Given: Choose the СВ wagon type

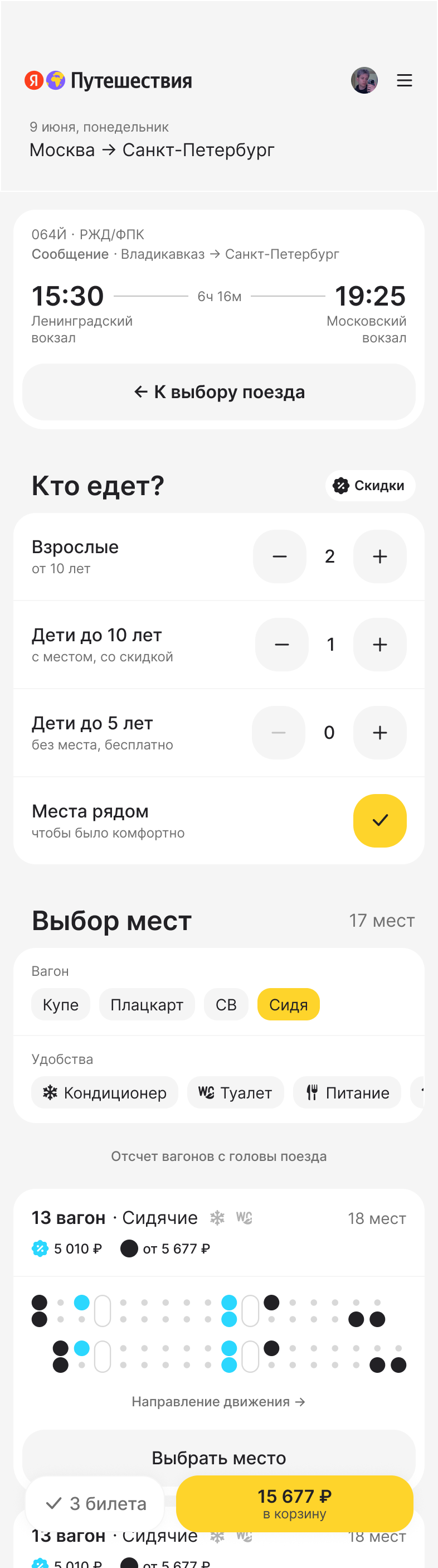Looking at the screenshot, I should (x=226, y=1004).
